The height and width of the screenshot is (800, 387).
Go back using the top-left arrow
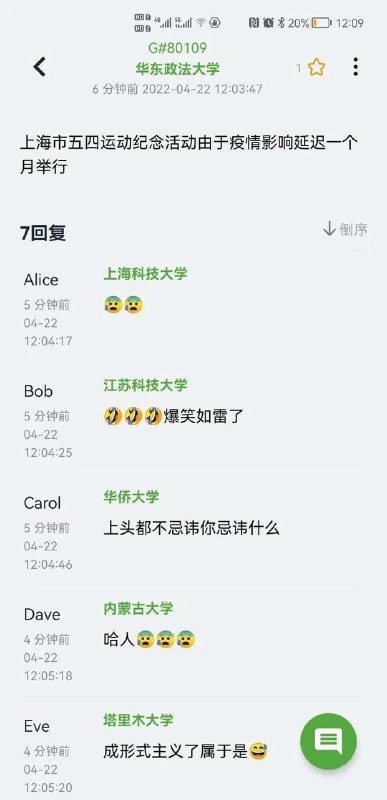[39, 67]
